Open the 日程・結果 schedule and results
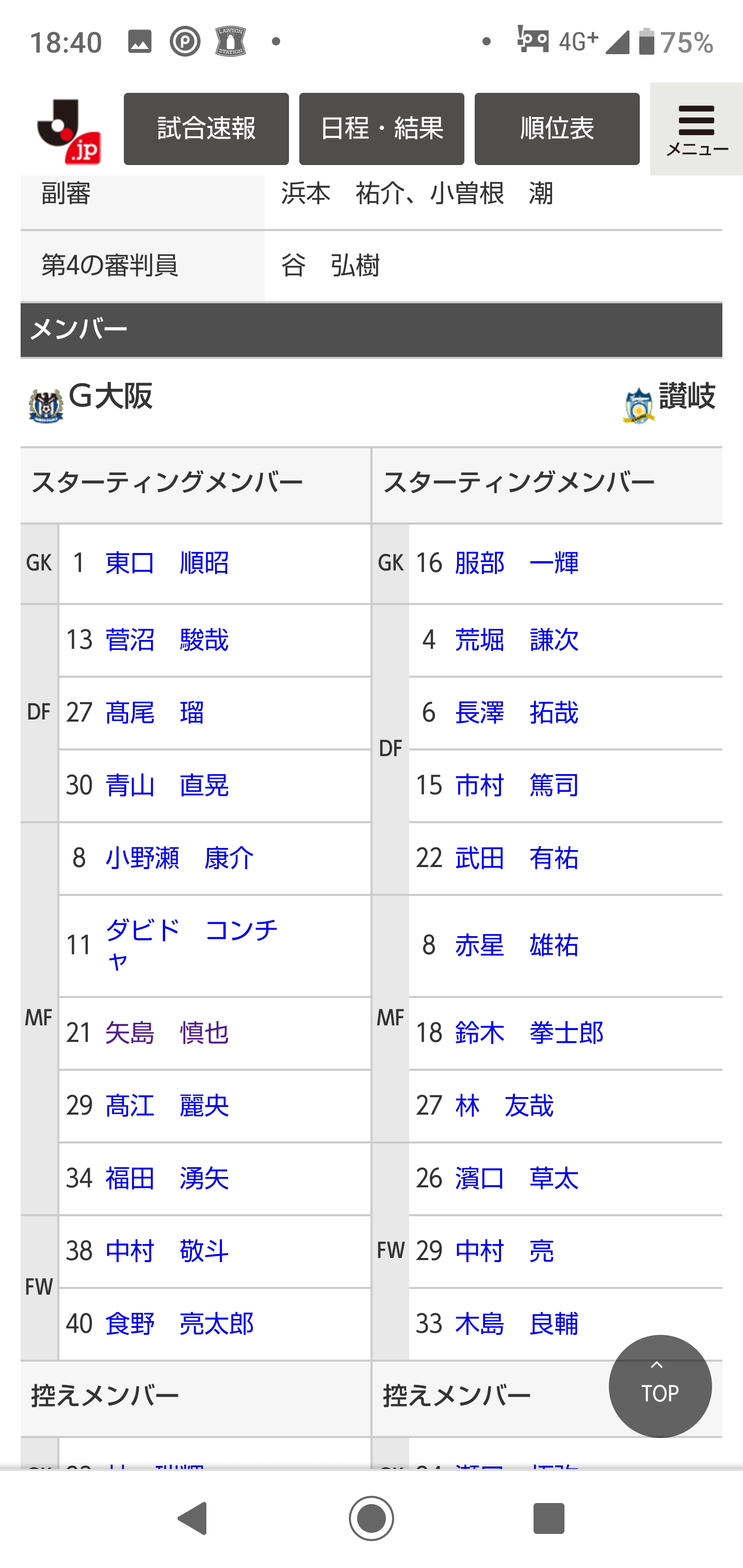 pyautogui.click(x=381, y=128)
